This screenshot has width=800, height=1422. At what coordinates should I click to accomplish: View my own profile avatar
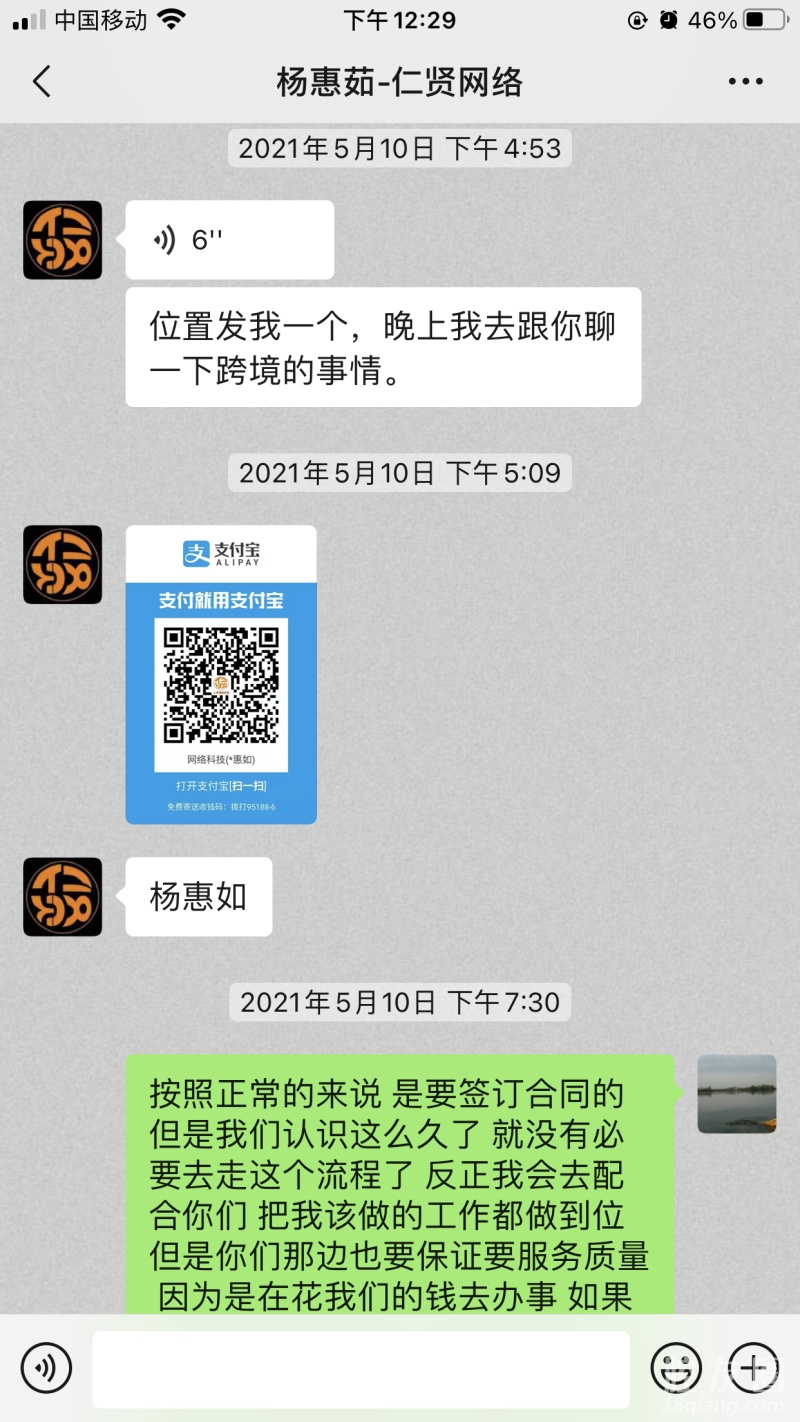[736, 1094]
